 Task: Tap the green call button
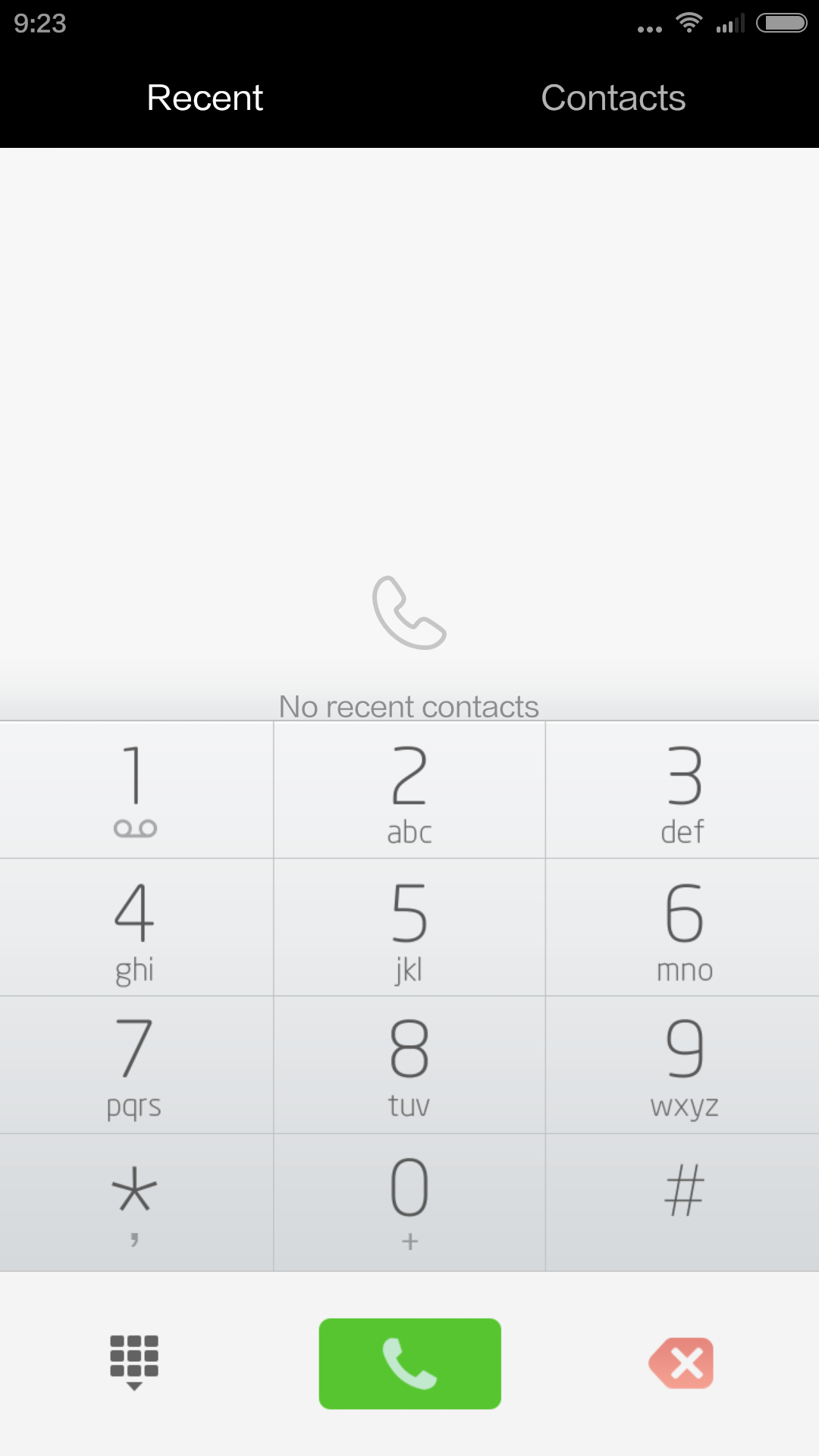(x=409, y=1363)
